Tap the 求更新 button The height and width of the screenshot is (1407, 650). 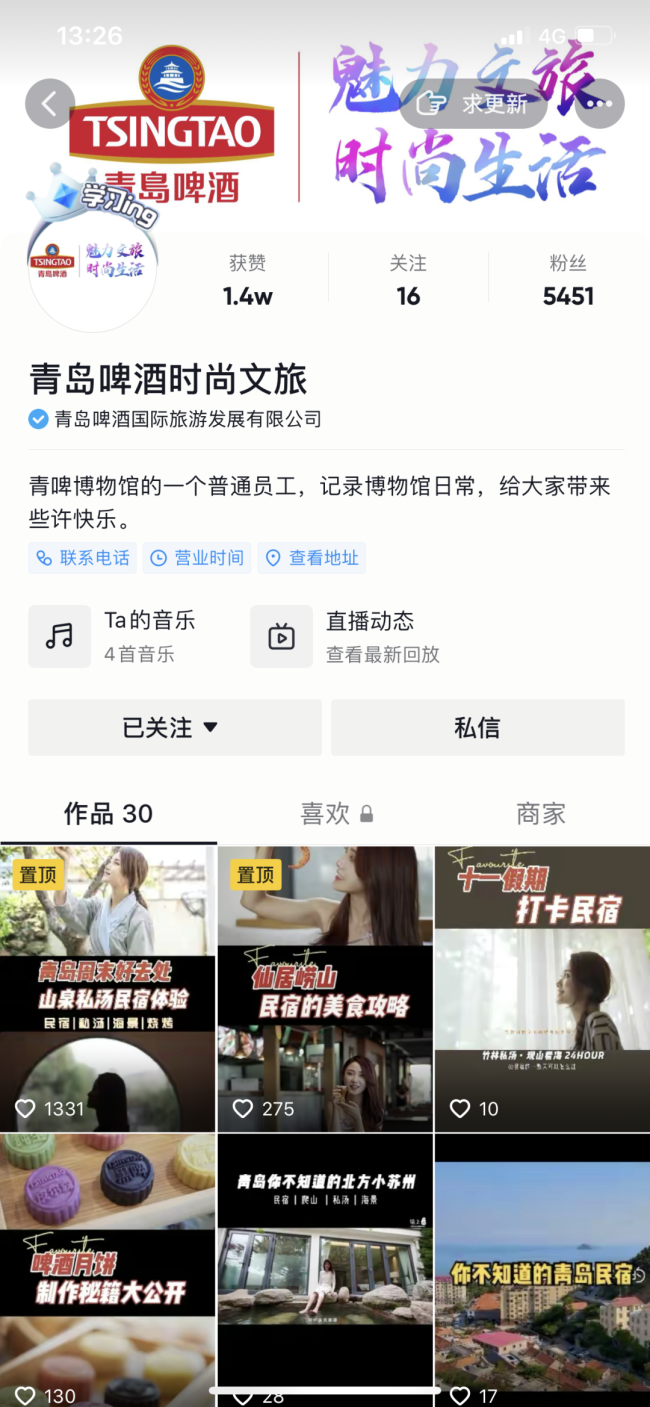tap(473, 103)
